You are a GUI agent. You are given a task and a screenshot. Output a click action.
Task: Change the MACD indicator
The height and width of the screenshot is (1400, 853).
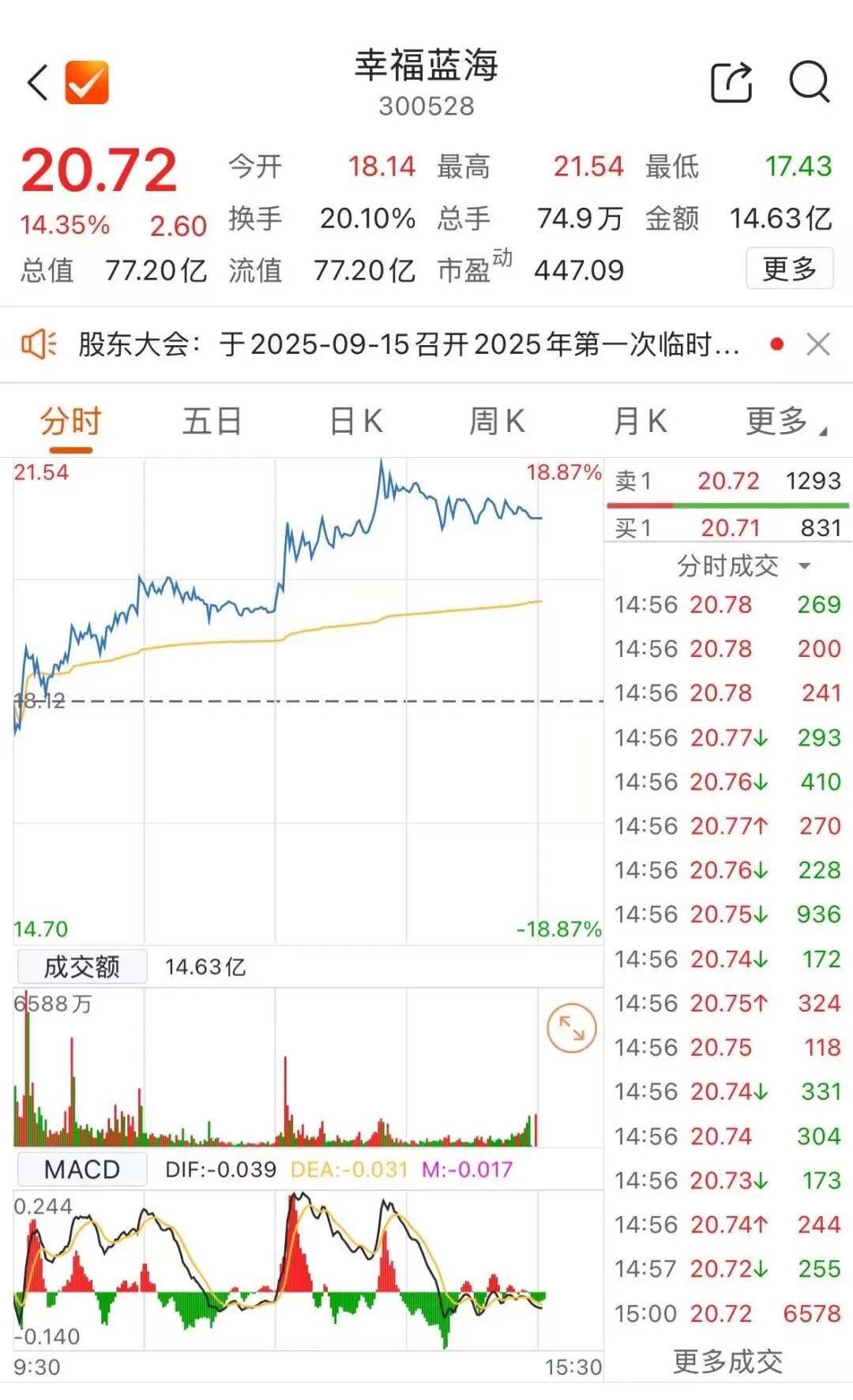click(x=81, y=1169)
